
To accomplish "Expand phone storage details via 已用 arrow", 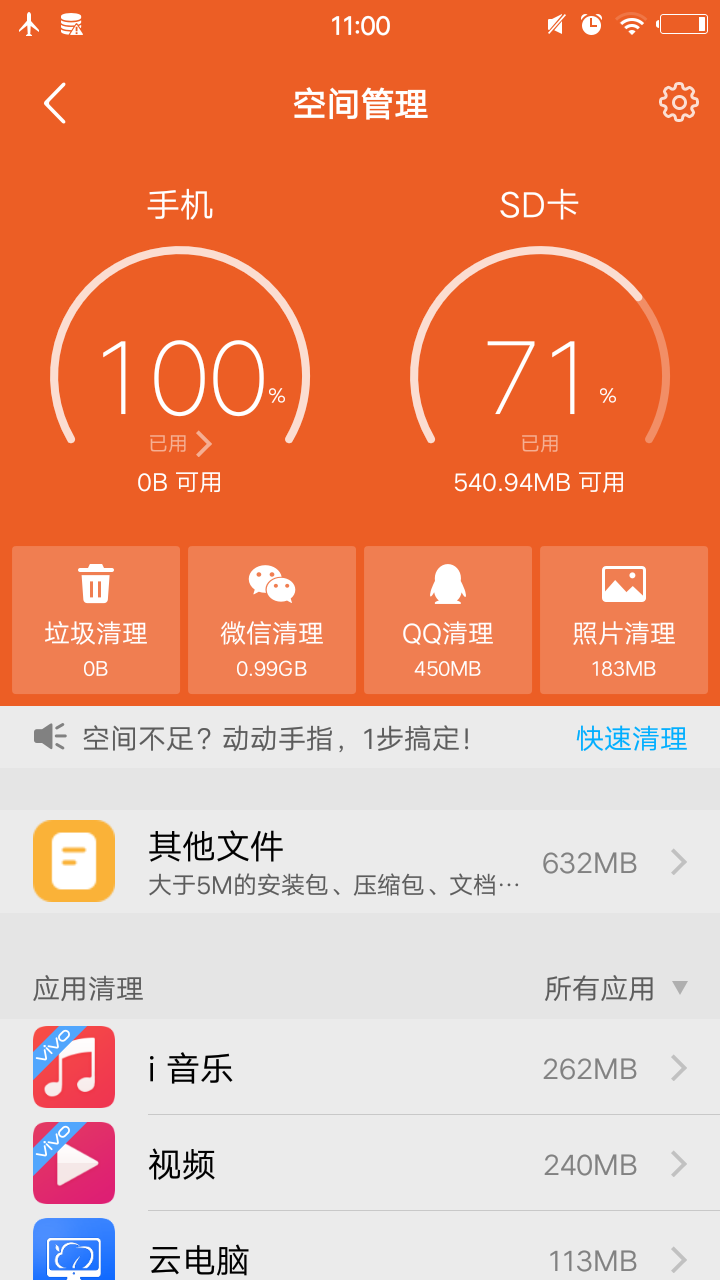I will pyautogui.click(x=205, y=443).
